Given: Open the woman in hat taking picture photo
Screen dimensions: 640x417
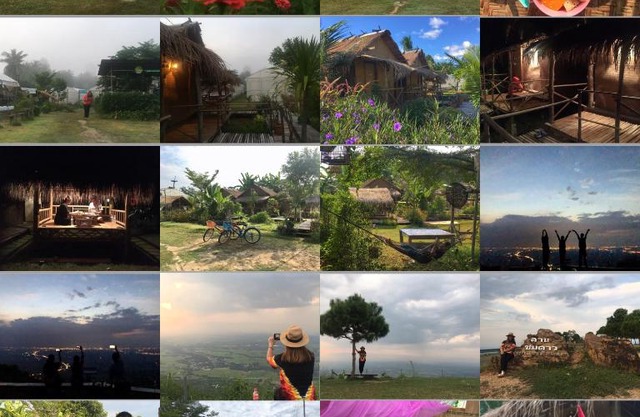Looking at the screenshot, I should point(239,336).
